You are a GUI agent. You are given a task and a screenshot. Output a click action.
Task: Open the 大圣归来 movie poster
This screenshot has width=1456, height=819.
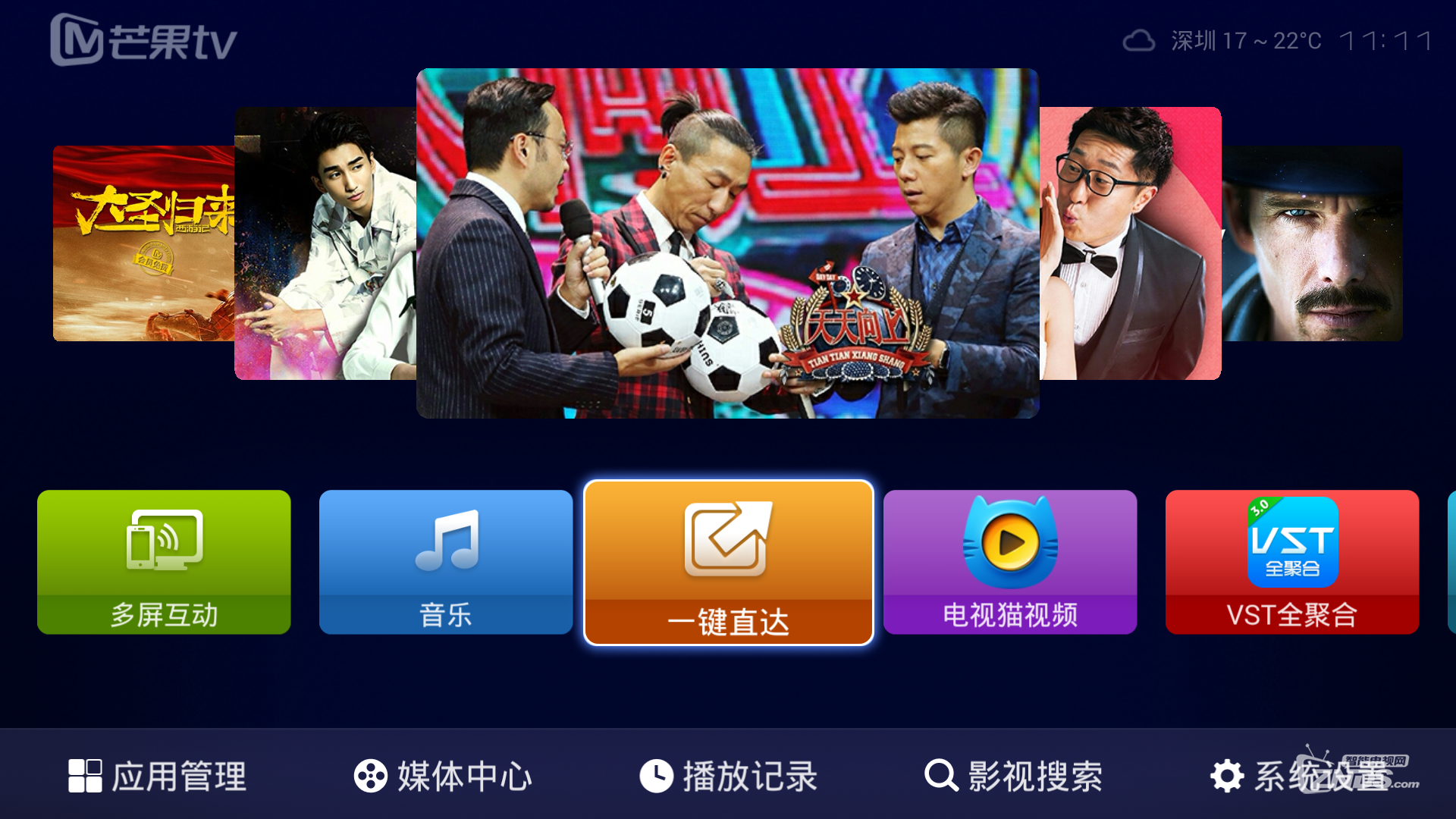tap(143, 243)
